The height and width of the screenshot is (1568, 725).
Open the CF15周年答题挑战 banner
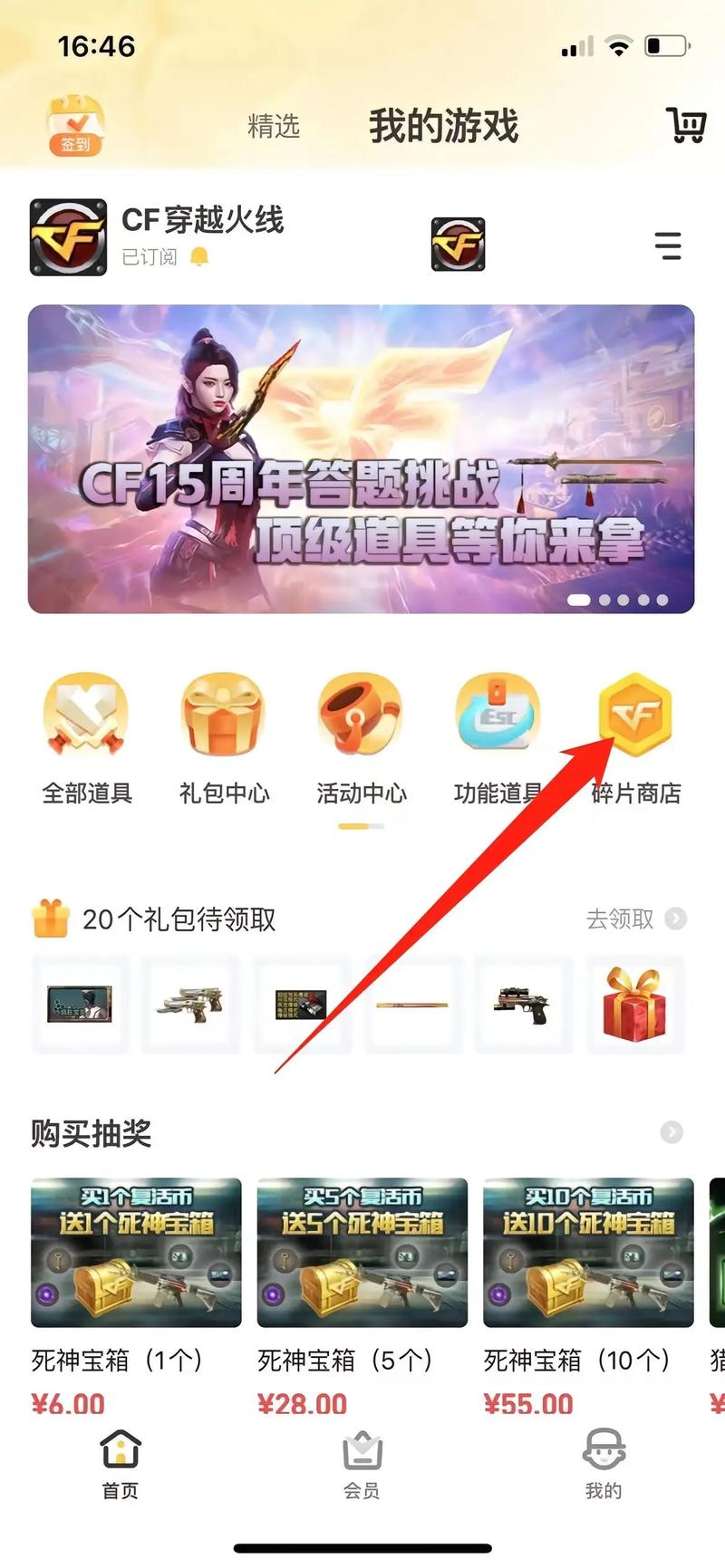pos(361,459)
